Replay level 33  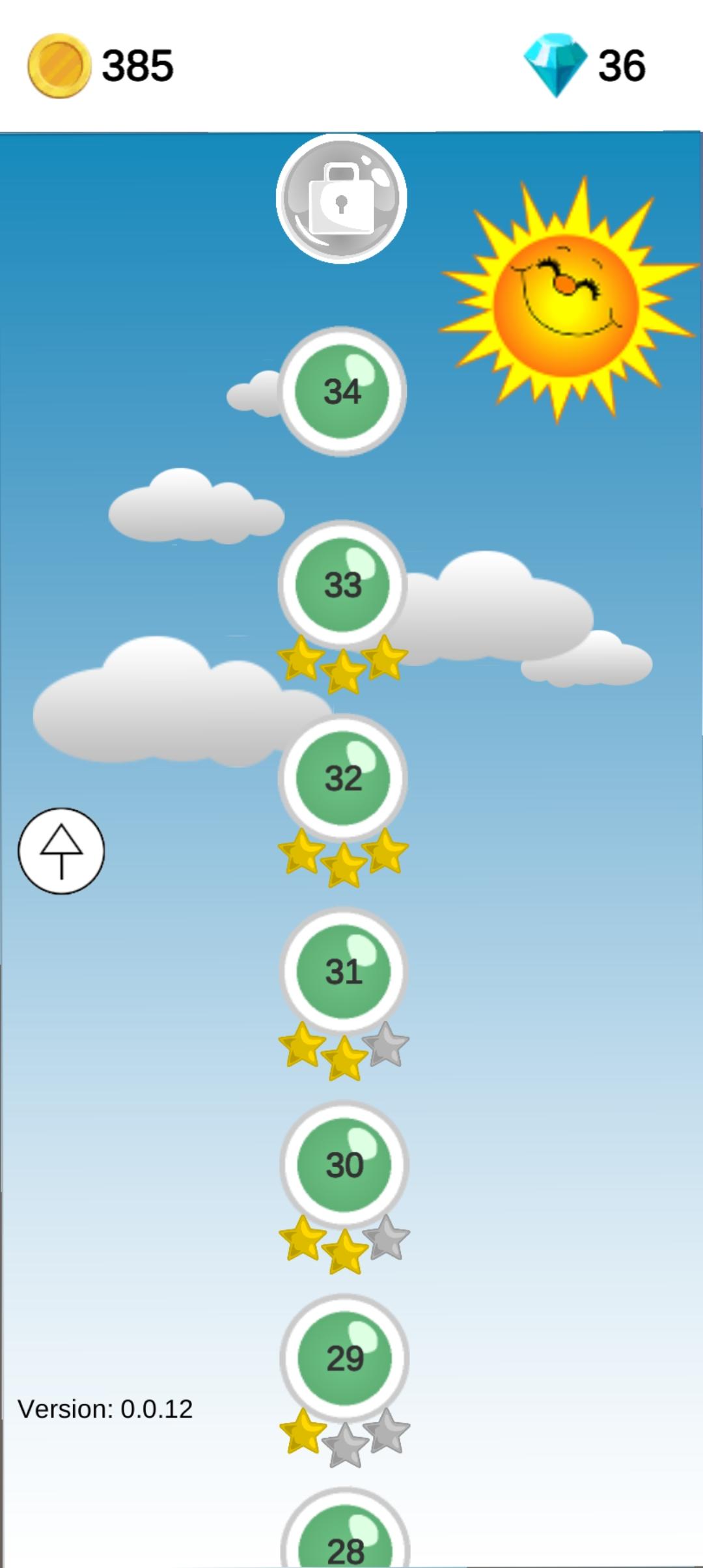(x=342, y=583)
